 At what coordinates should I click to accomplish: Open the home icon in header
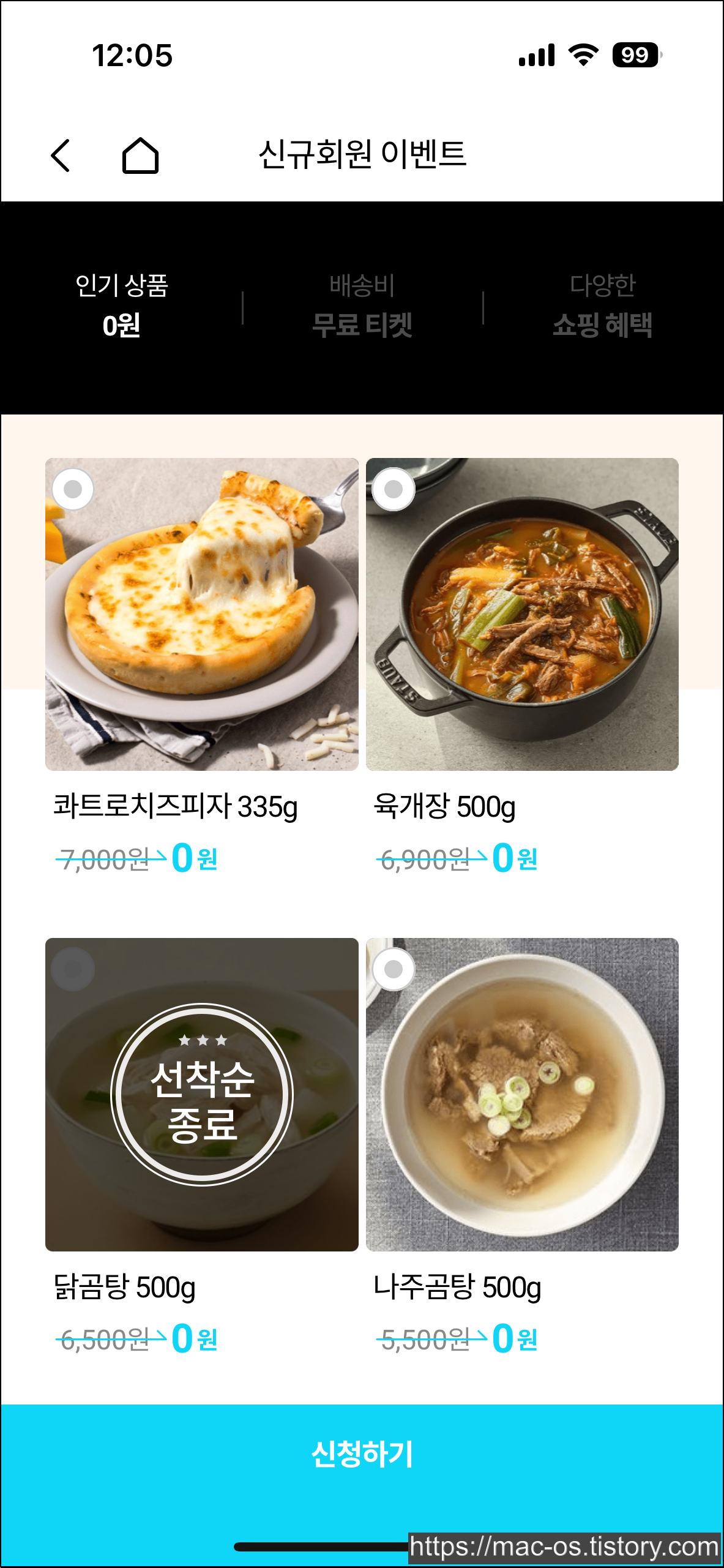coord(140,156)
